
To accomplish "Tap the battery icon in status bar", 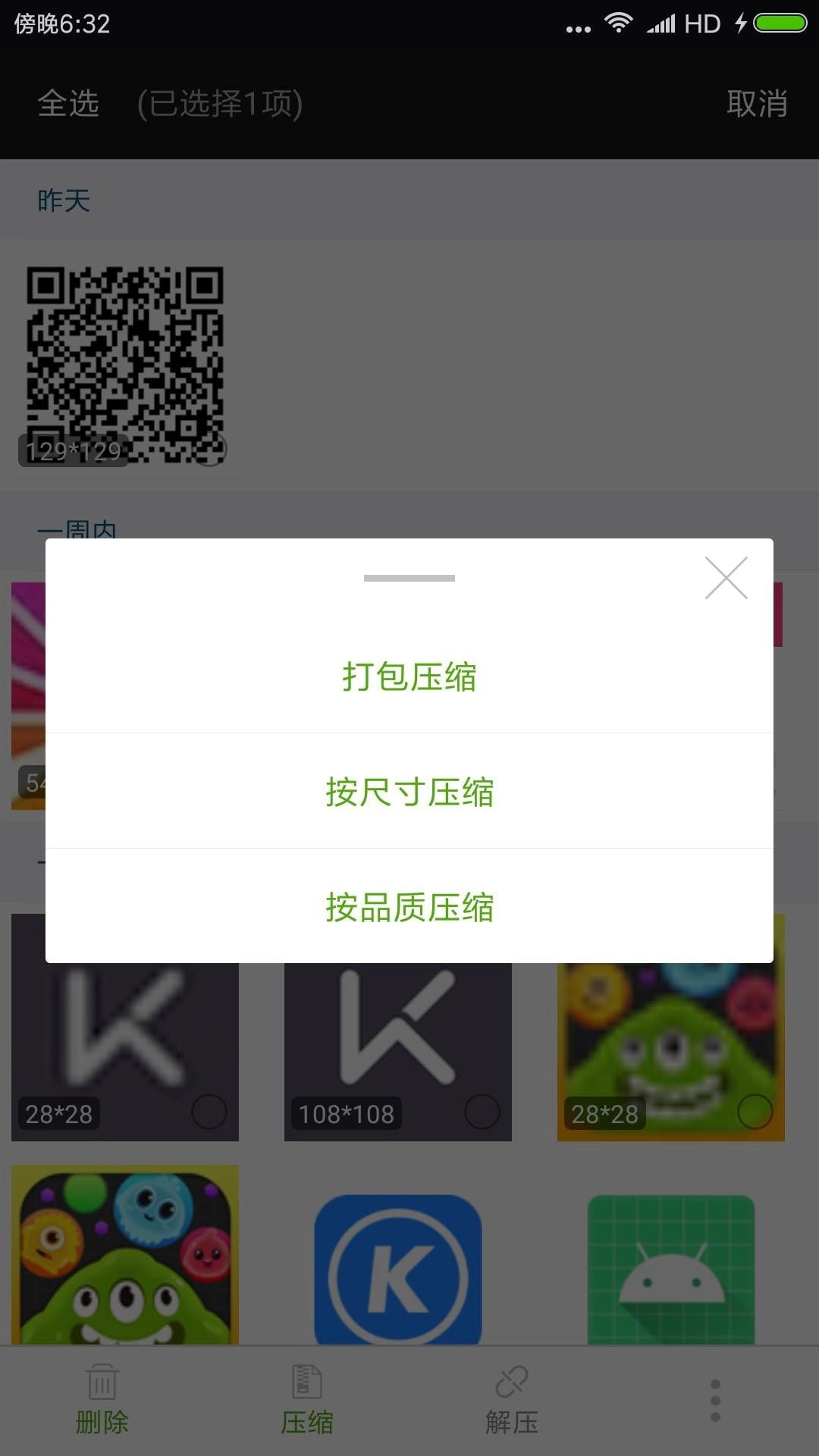I will pos(781,23).
